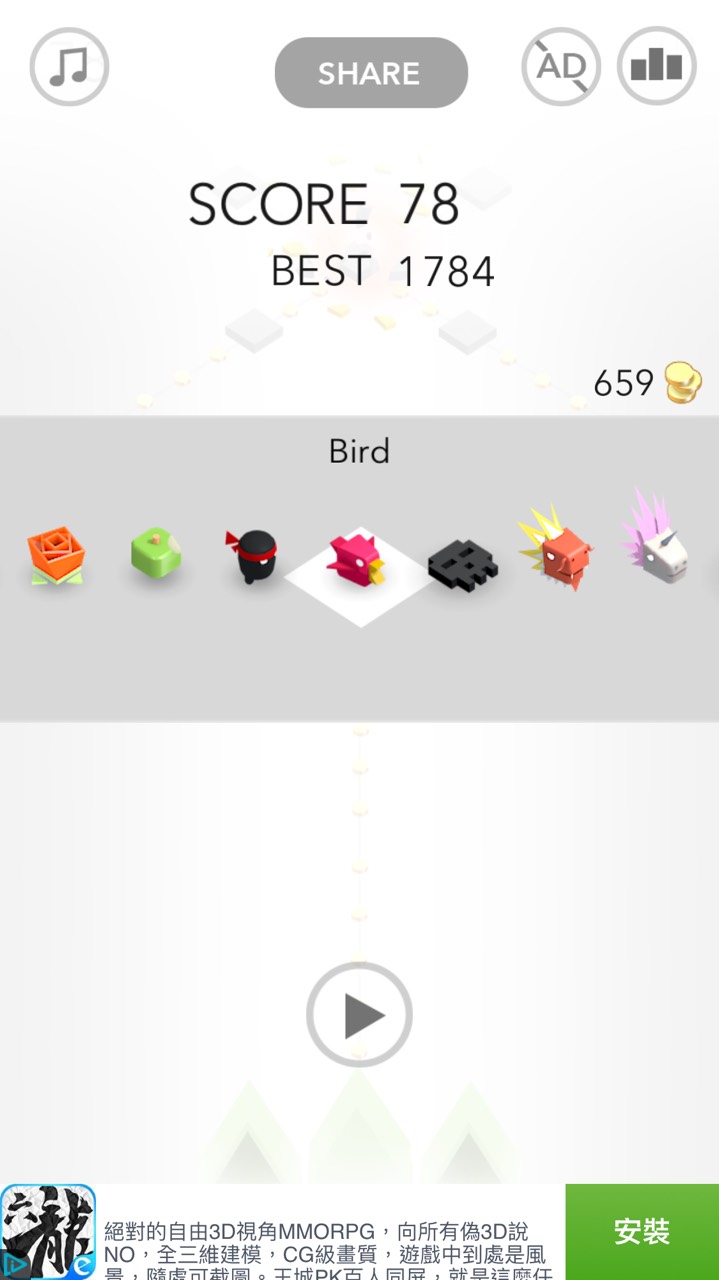Choose the green cube character
This screenshot has height=1280, width=719.
click(156, 553)
